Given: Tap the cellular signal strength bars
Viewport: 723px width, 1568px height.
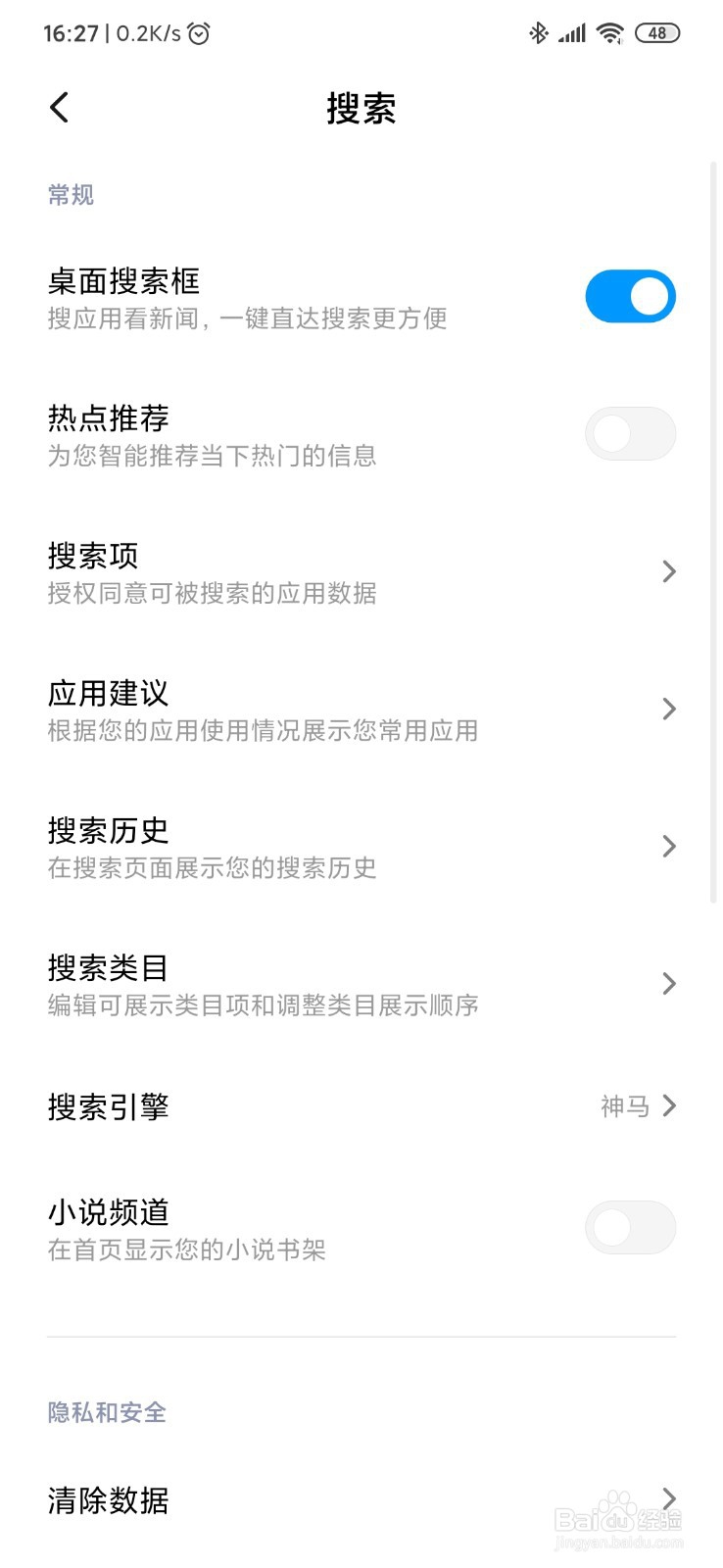Looking at the screenshot, I should point(571,32).
